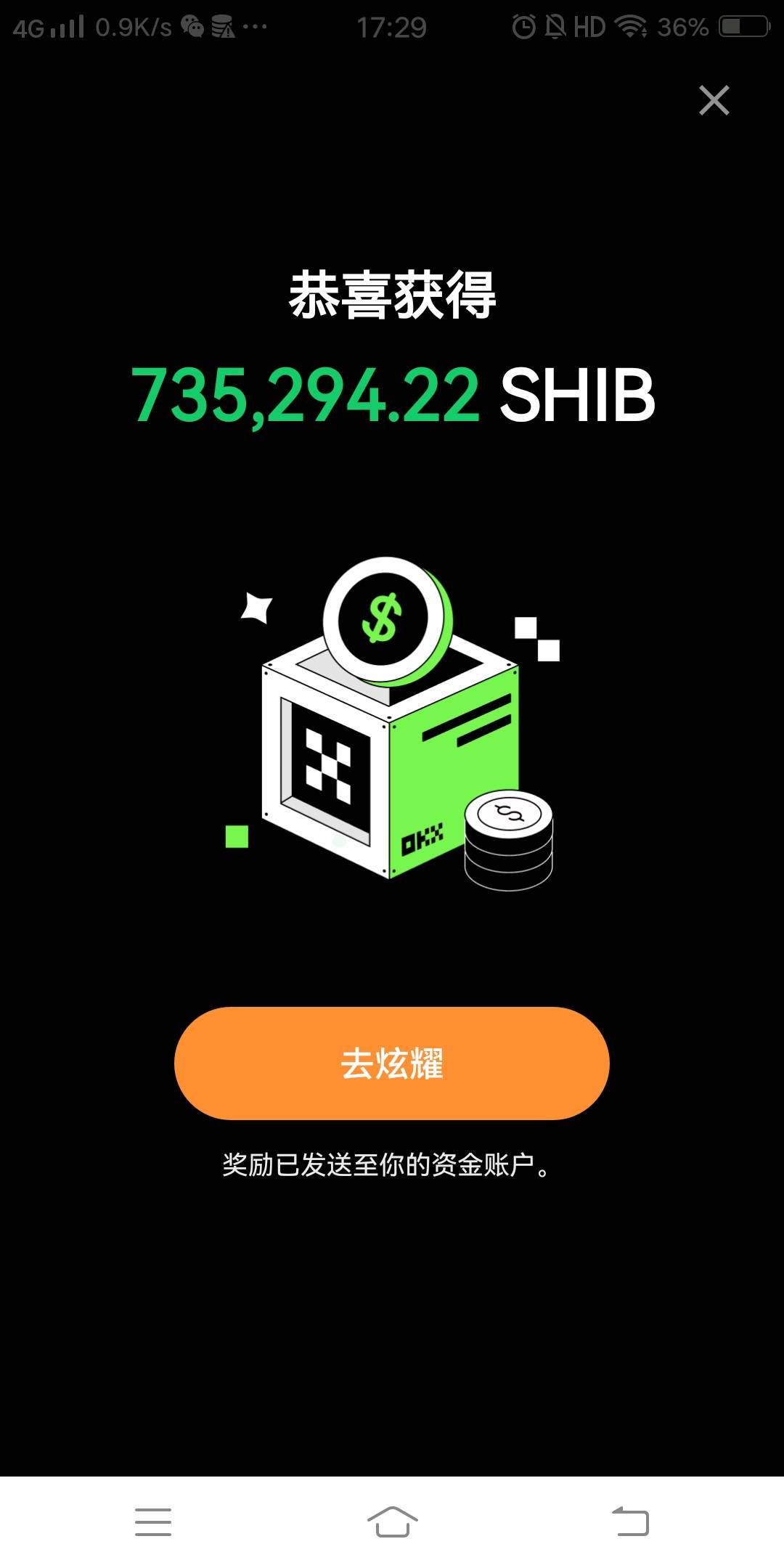Screen dimensions: 784x1568
Task: Tap the orange 去炫耀 button
Action: pyautogui.click(x=391, y=1063)
